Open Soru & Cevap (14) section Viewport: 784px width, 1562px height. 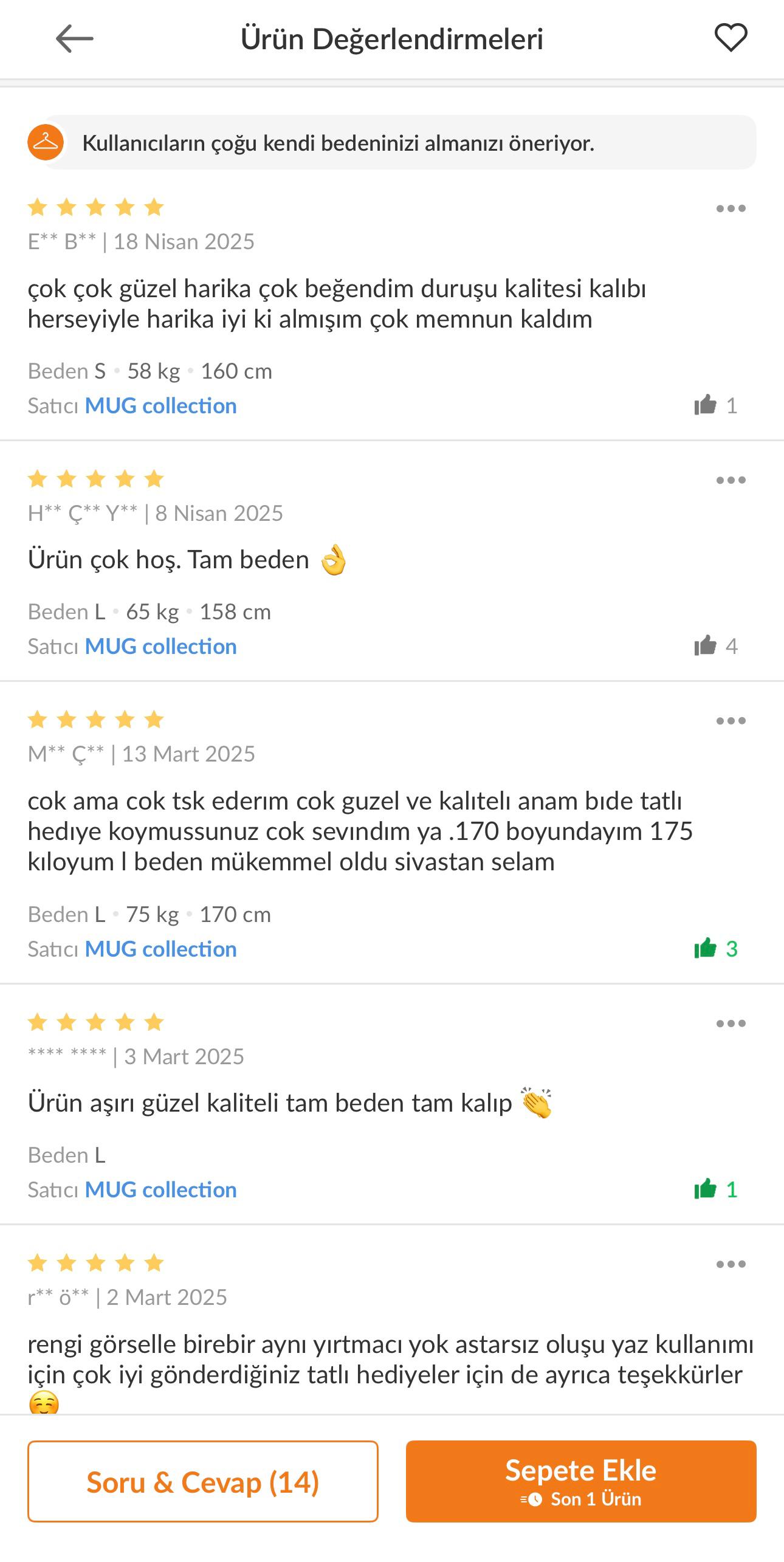(x=203, y=1481)
